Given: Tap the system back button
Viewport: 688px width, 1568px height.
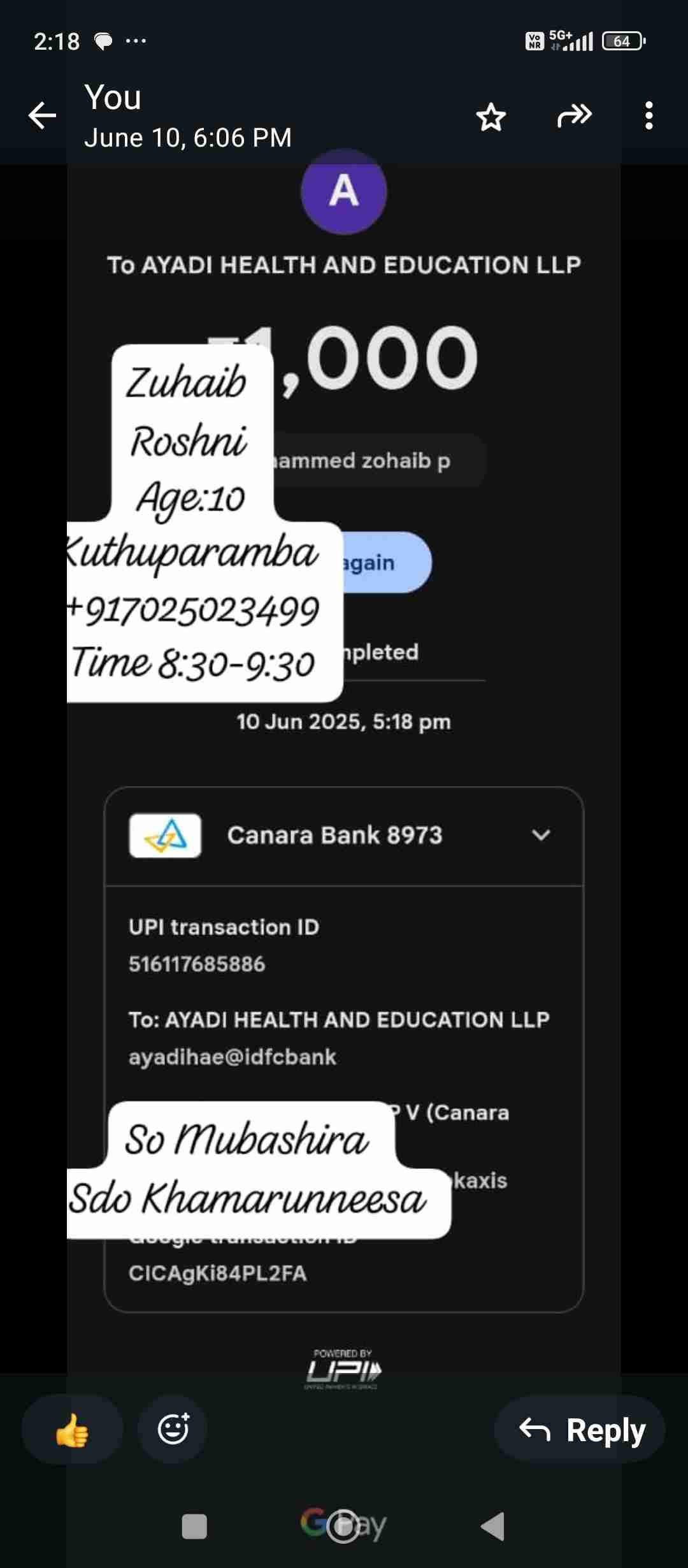Looking at the screenshot, I should click(x=492, y=1526).
